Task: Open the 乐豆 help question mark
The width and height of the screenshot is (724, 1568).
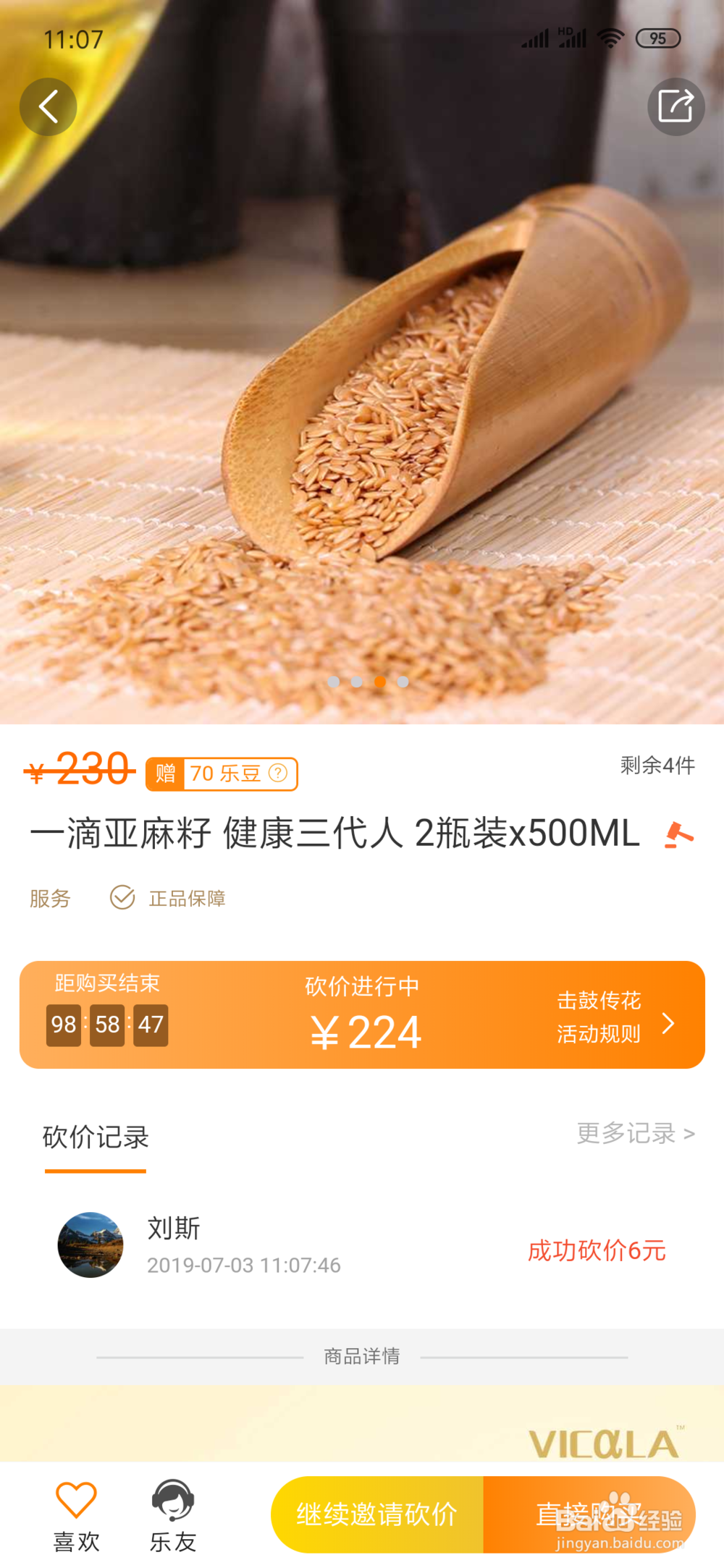Action: point(278,774)
